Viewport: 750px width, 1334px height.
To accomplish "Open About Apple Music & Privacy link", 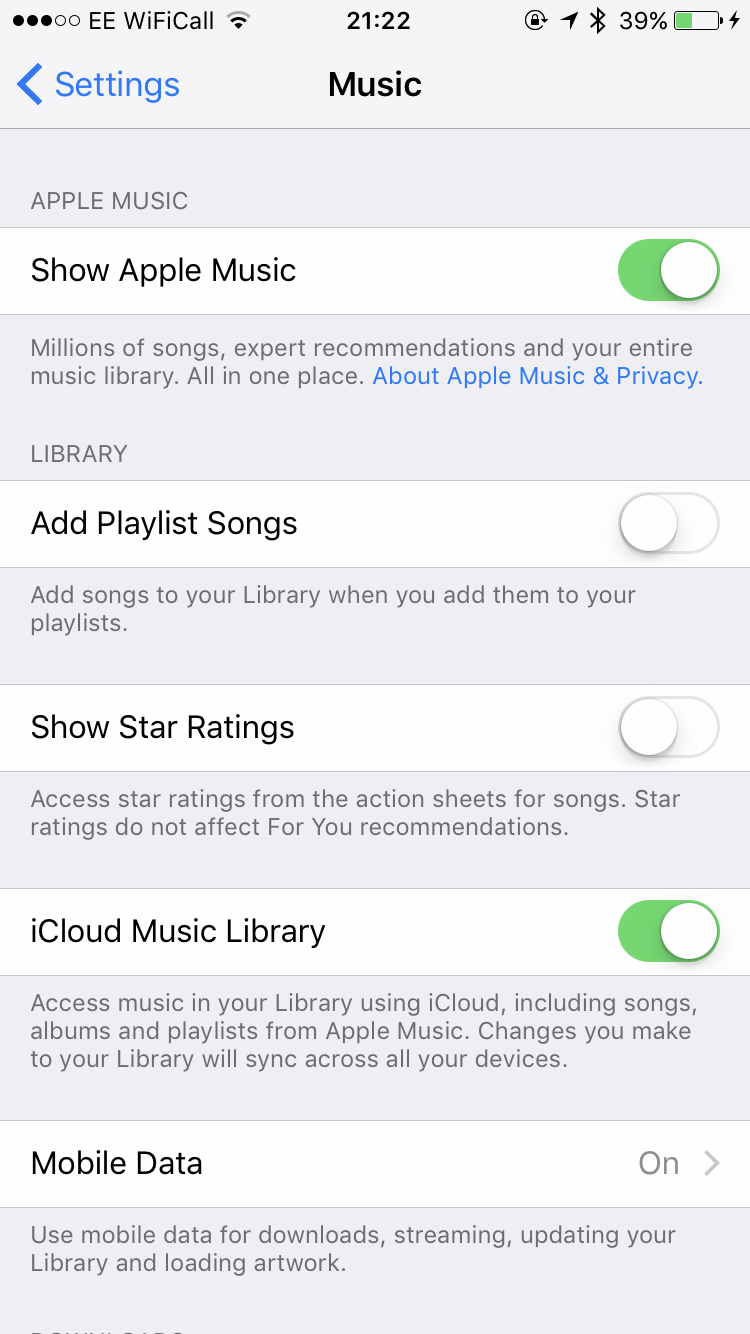I will point(537,376).
